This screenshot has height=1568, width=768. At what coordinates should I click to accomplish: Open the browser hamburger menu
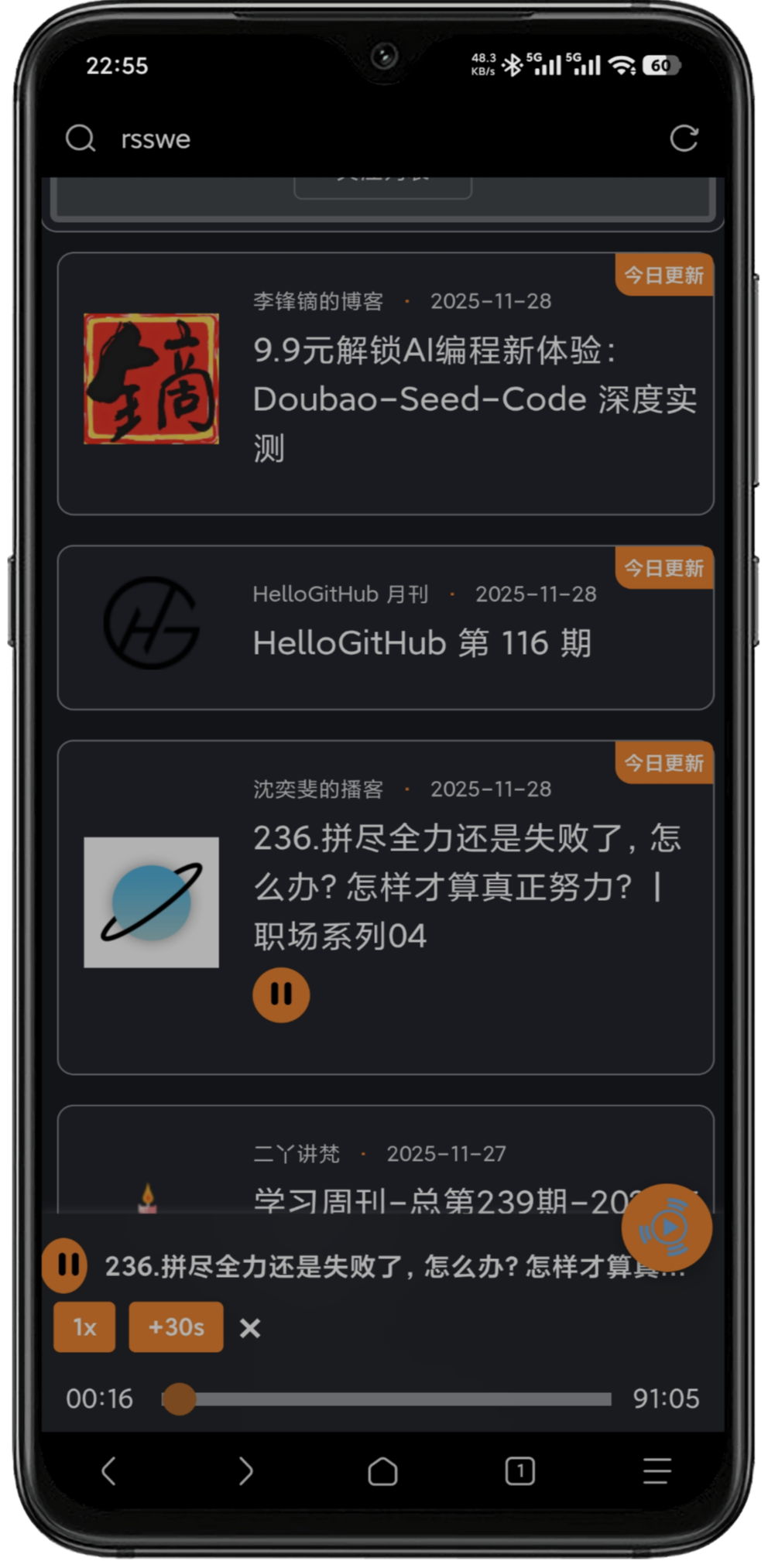(657, 1471)
